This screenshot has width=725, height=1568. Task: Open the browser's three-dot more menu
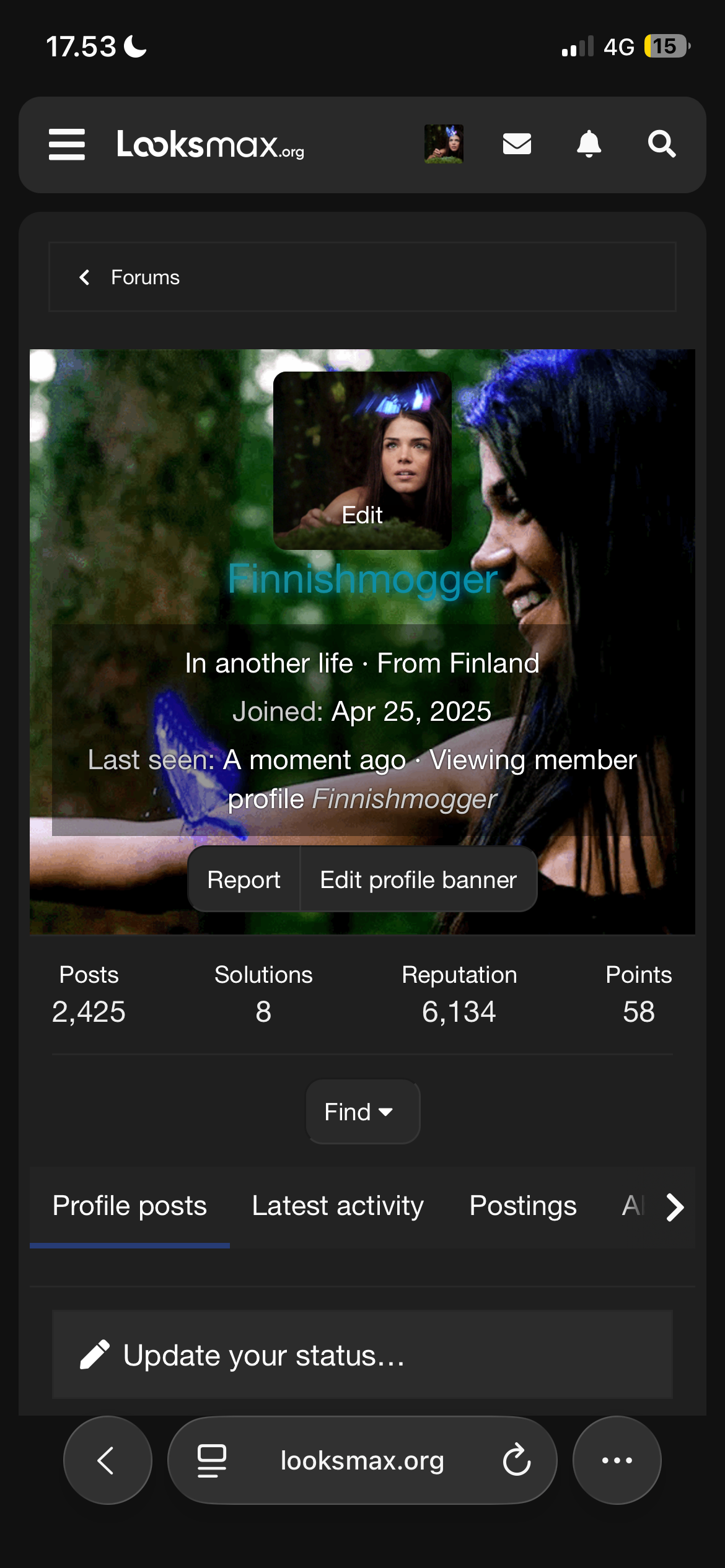point(617,1460)
